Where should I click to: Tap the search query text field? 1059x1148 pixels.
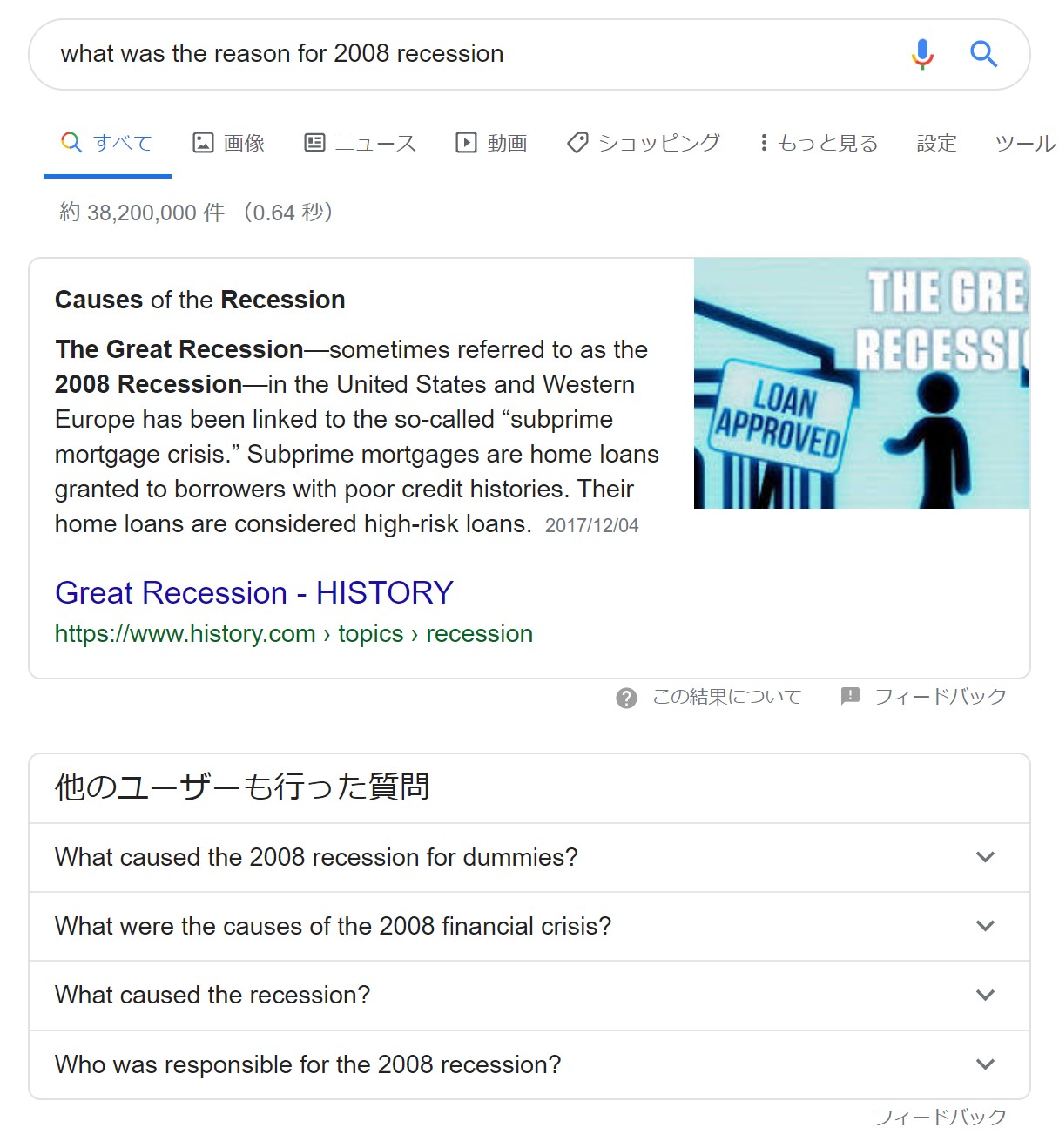coord(435,54)
